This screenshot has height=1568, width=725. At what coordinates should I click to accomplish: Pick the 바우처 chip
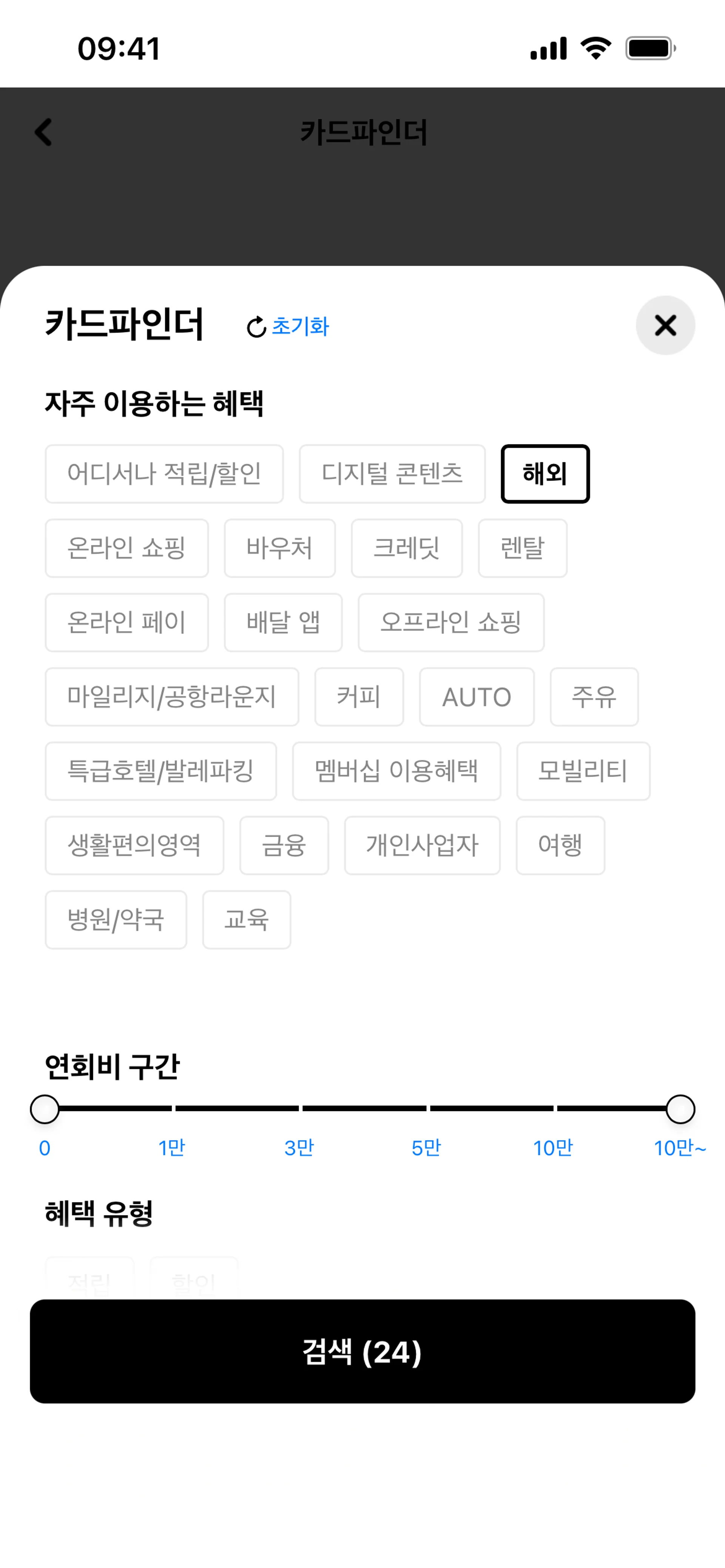point(280,548)
